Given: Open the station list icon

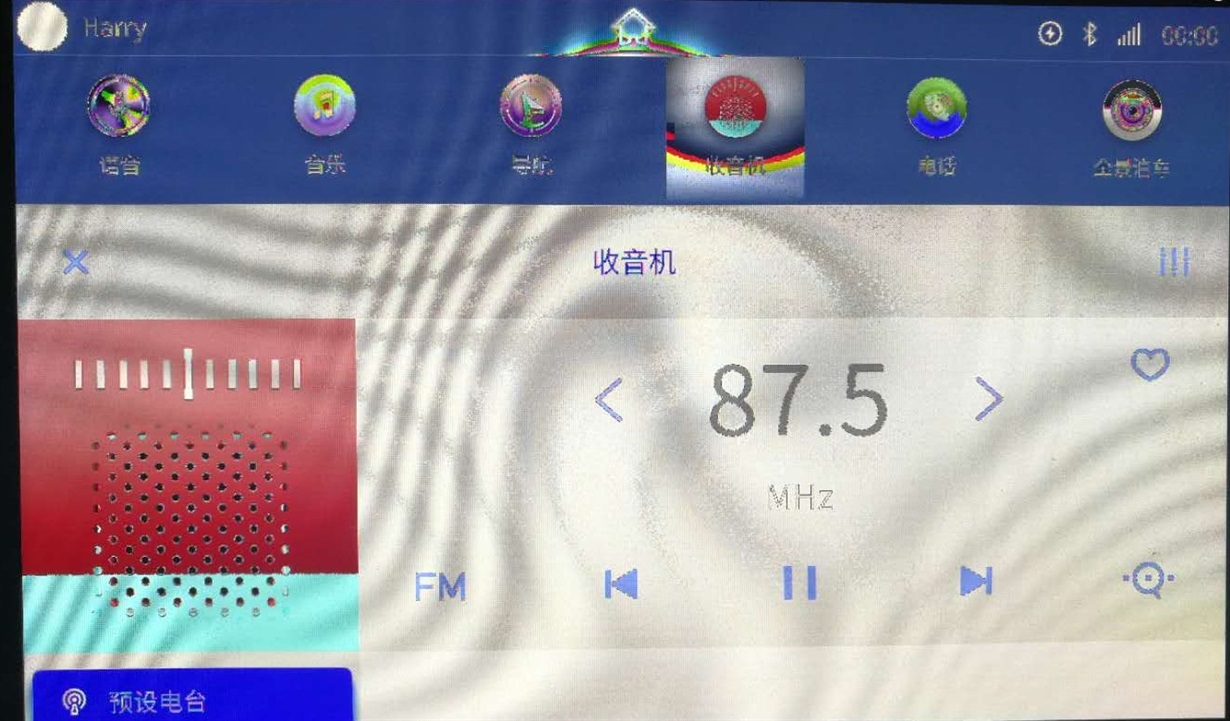Looking at the screenshot, I should tap(1173, 262).
